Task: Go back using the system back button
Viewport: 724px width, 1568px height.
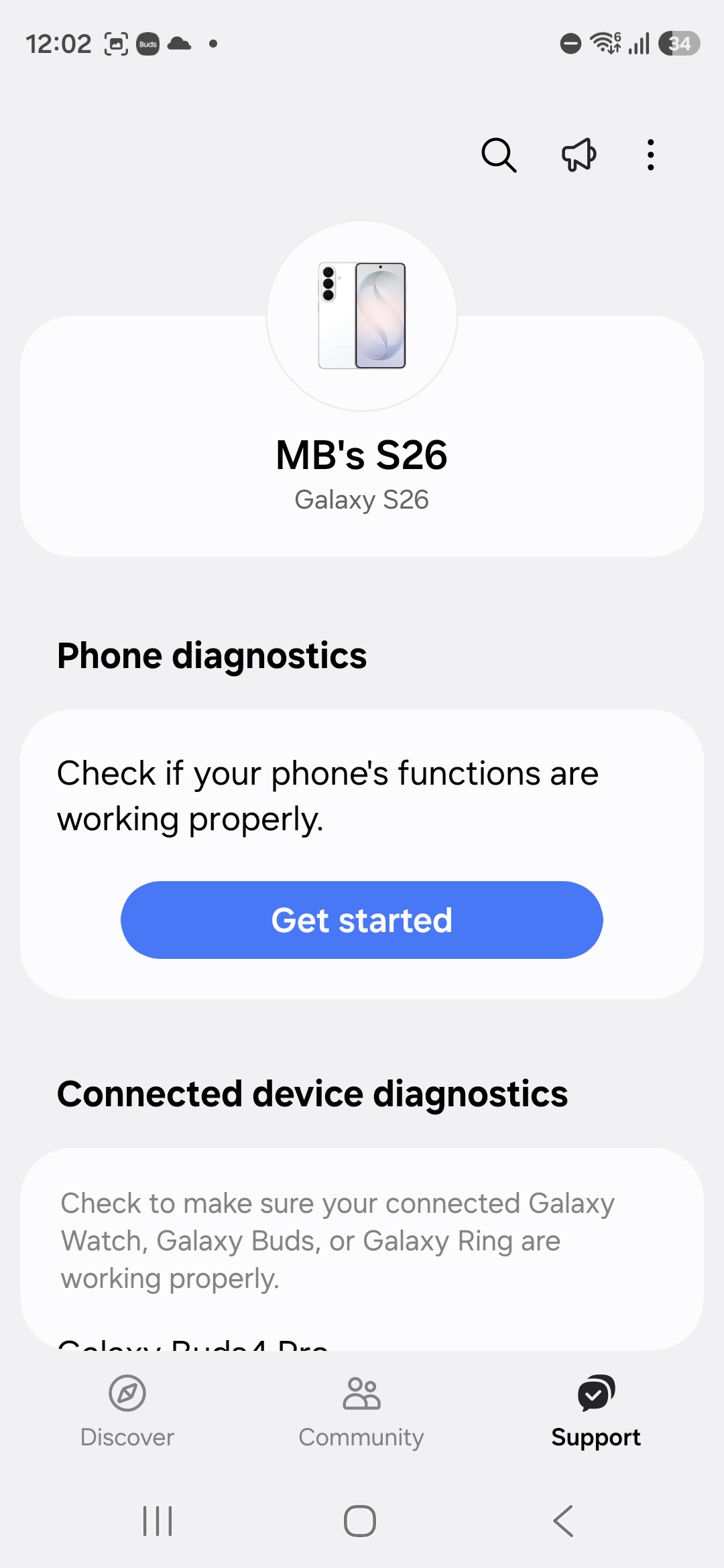Action: click(x=564, y=1521)
